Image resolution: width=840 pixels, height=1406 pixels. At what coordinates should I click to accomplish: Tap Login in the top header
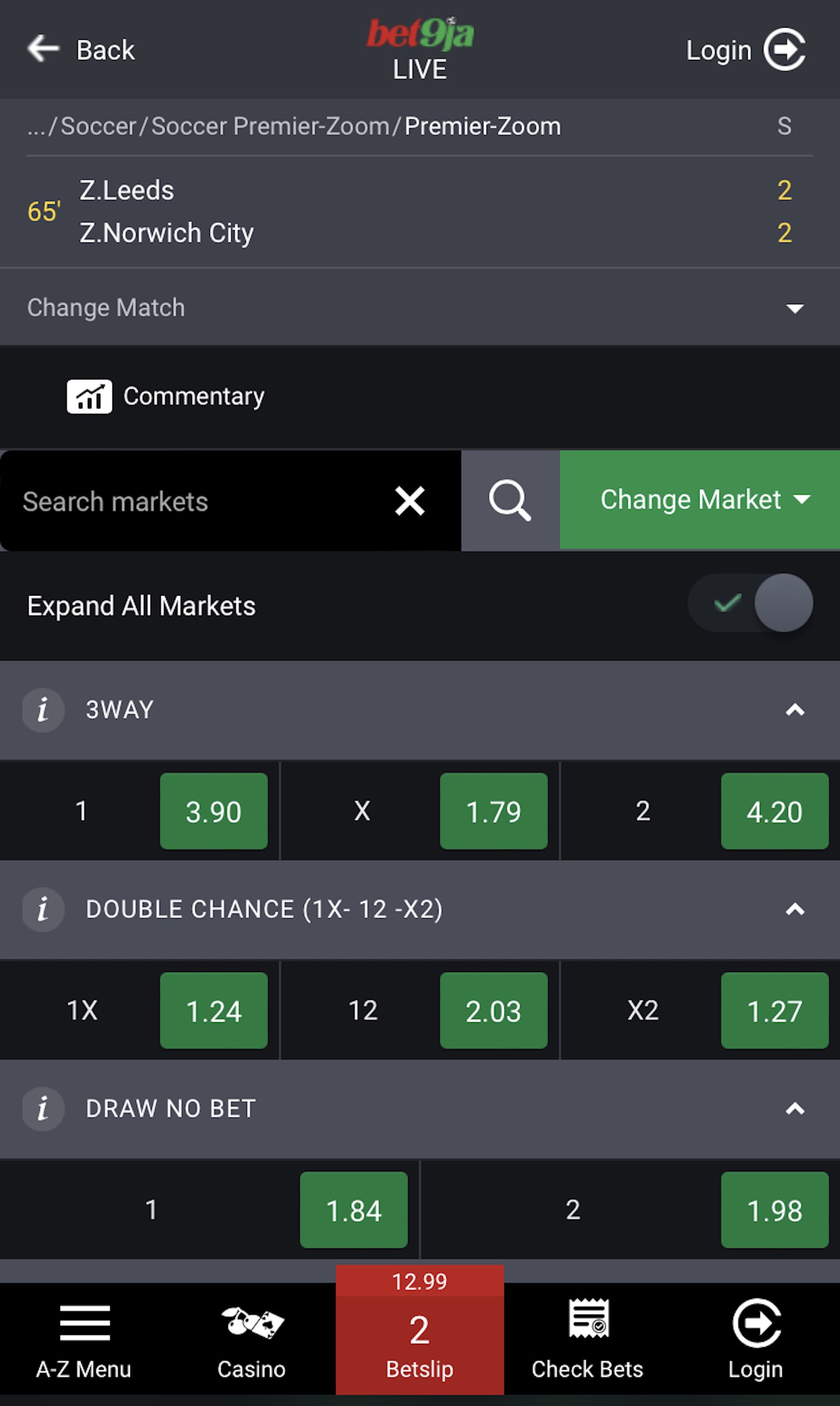pyautogui.click(x=745, y=50)
